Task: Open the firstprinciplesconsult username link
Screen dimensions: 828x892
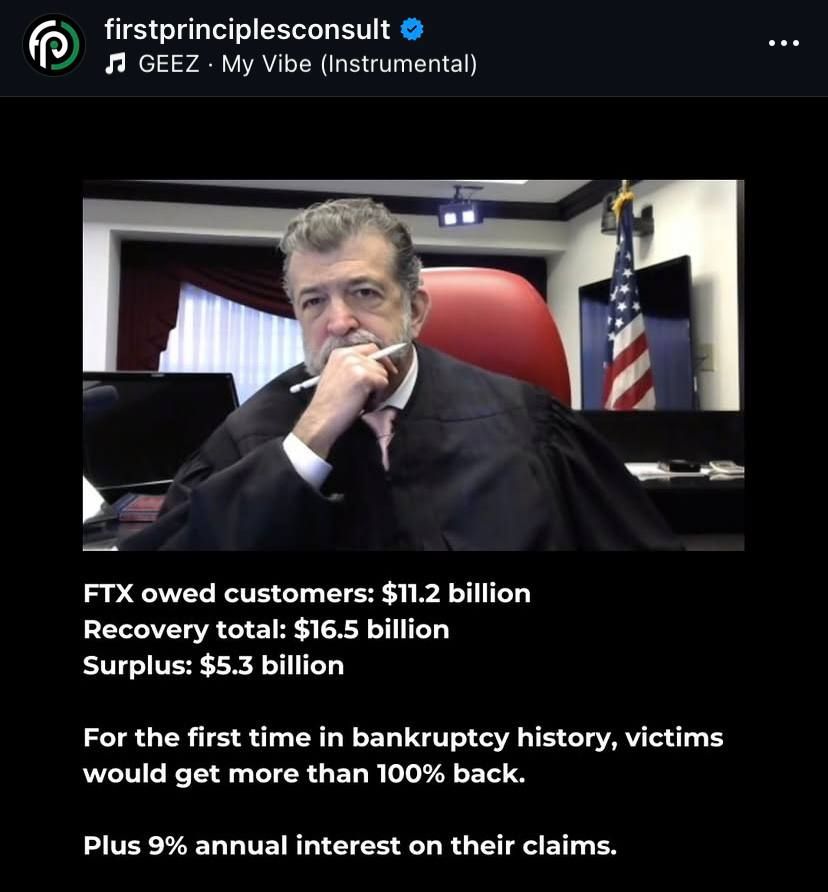Action: [x=247, y=29]
